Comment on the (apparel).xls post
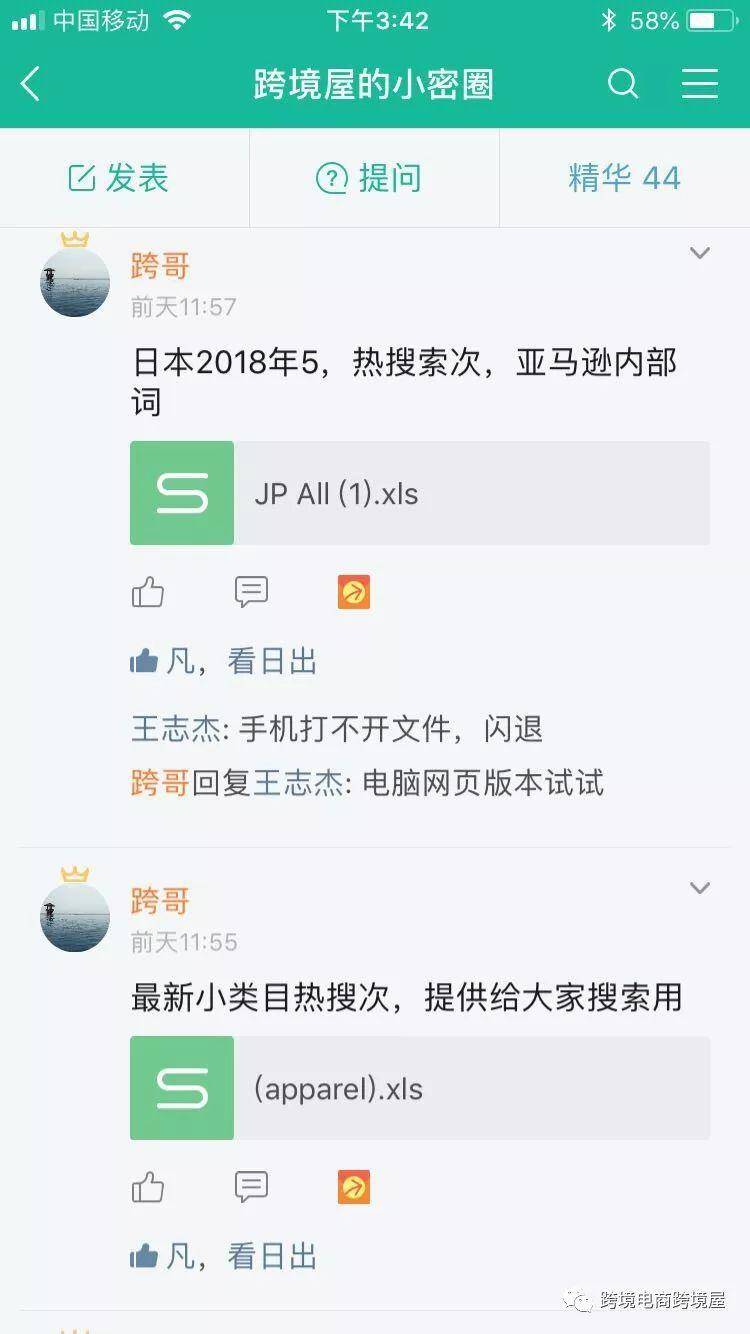This screenshot has height=1334, width=750. (251, 1187)
